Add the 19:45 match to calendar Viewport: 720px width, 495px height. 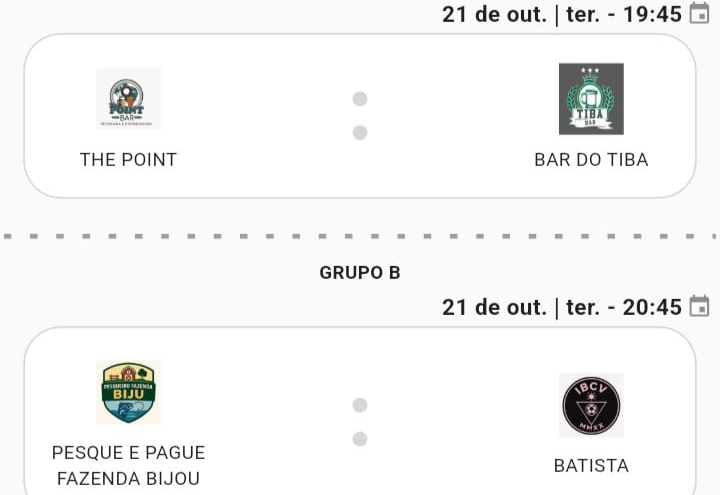pyautogui.click(x=700, y=14)
